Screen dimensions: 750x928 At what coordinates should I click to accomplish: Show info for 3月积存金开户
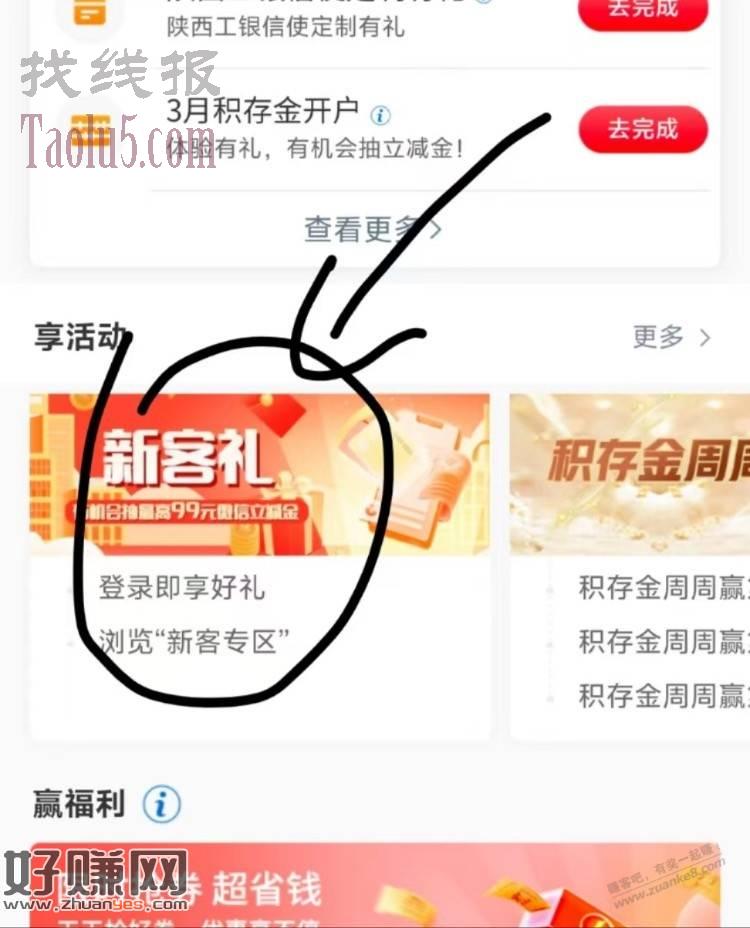(x=380, y=113)
